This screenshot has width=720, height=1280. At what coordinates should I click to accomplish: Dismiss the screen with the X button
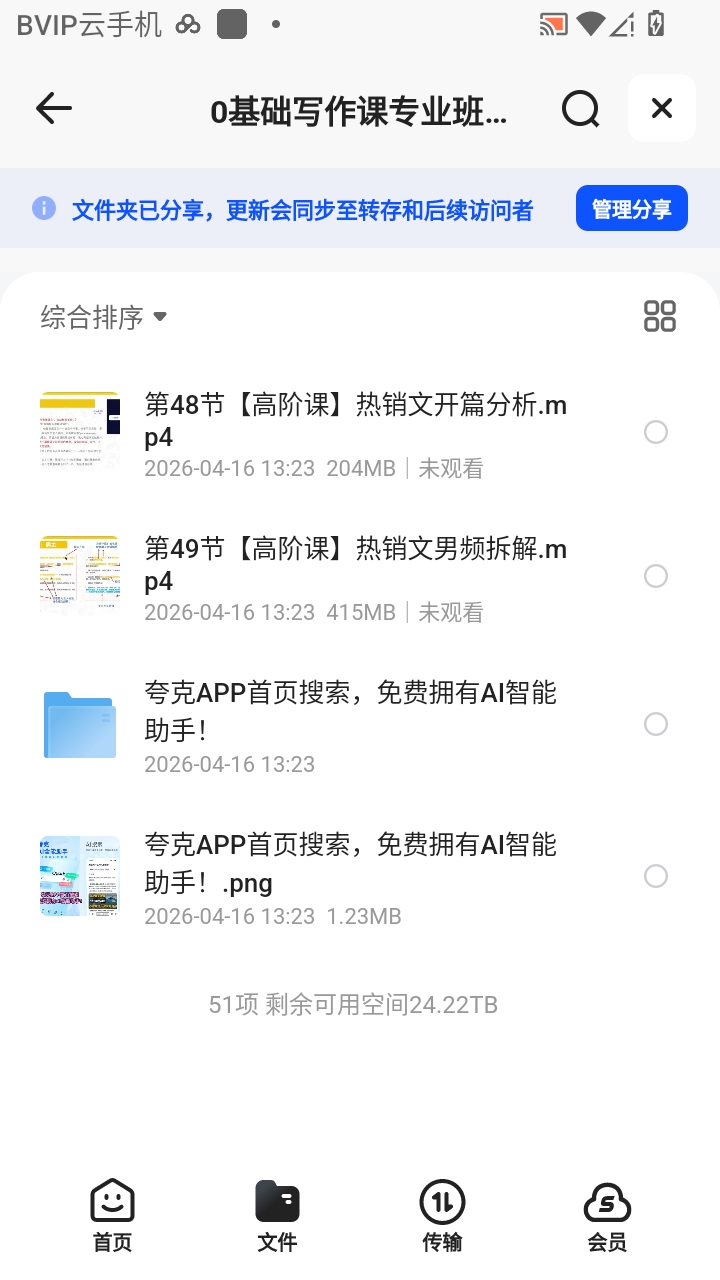pos(661,108)
